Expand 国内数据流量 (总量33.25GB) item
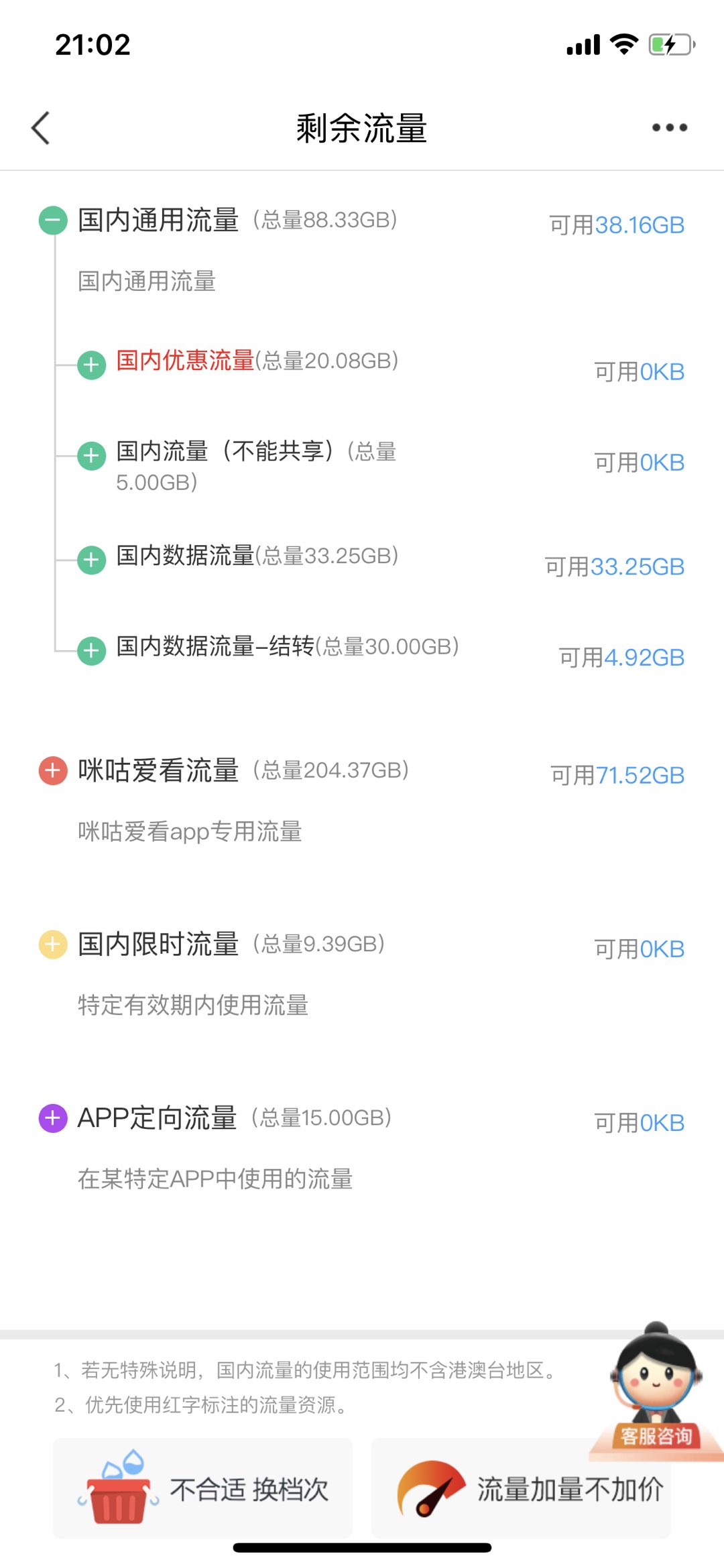Screen dimensions: 724x1568 pyautogui.click(x=92, y=560)
